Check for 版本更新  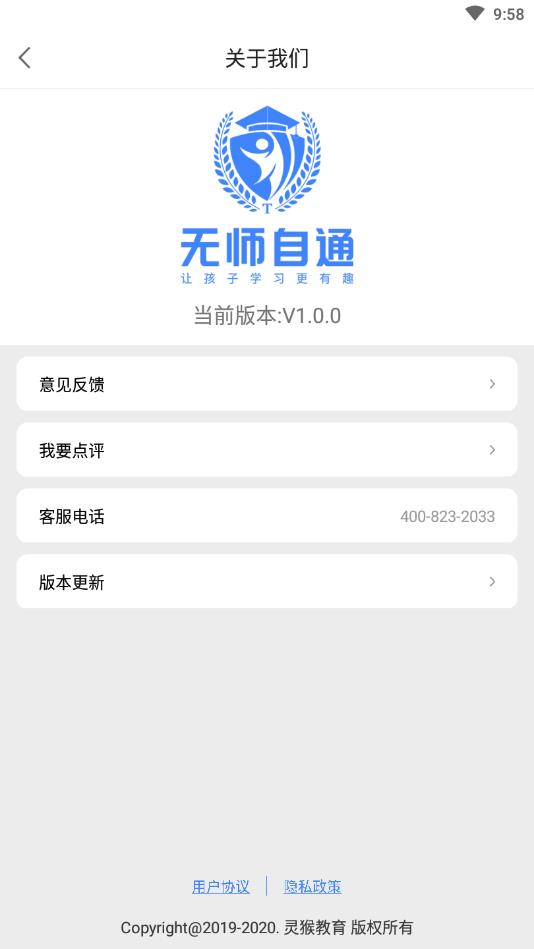(x=267, y=582)
